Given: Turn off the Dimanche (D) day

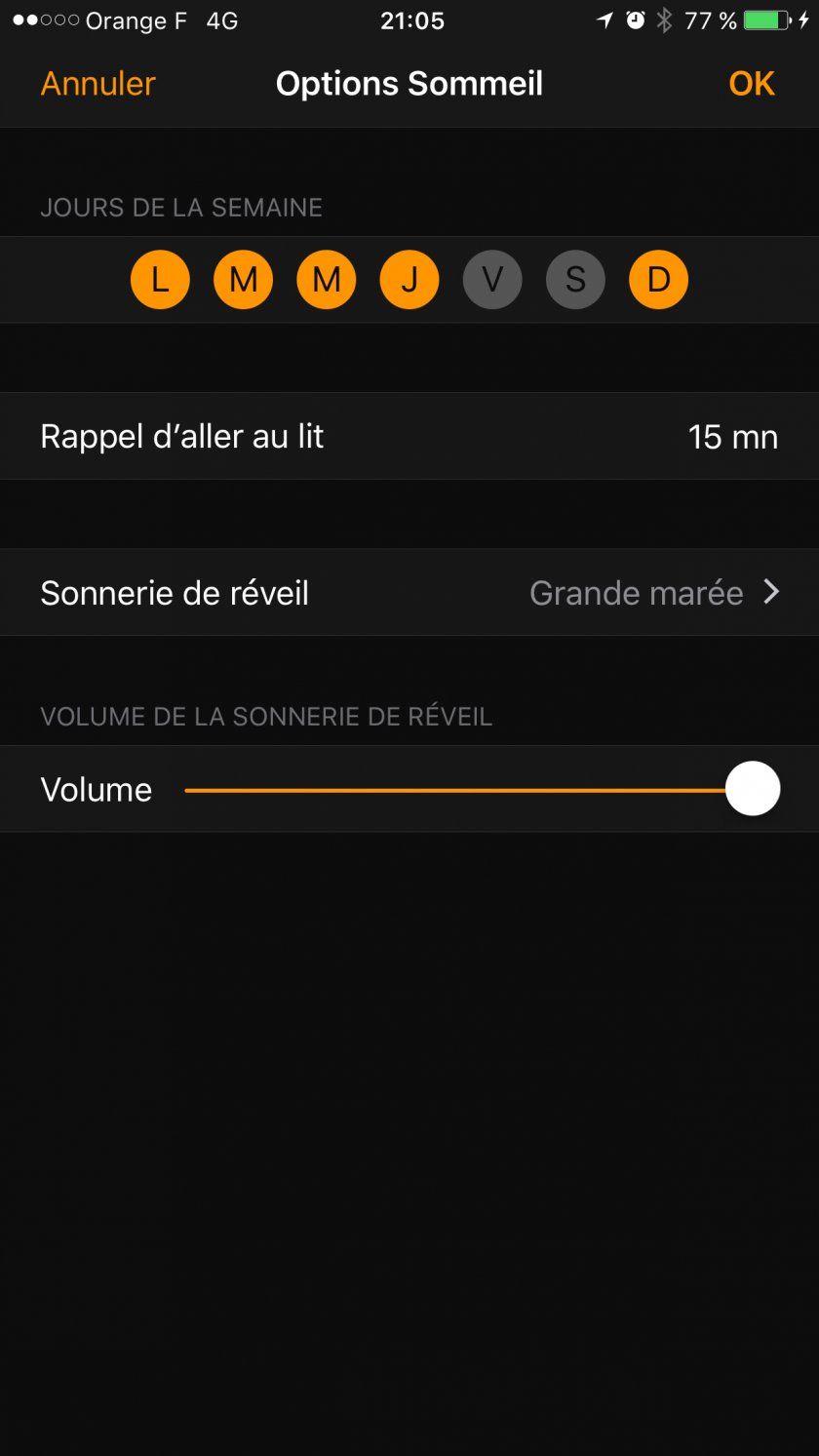Looking at the screenshot, I should click(x=659, y=279).
